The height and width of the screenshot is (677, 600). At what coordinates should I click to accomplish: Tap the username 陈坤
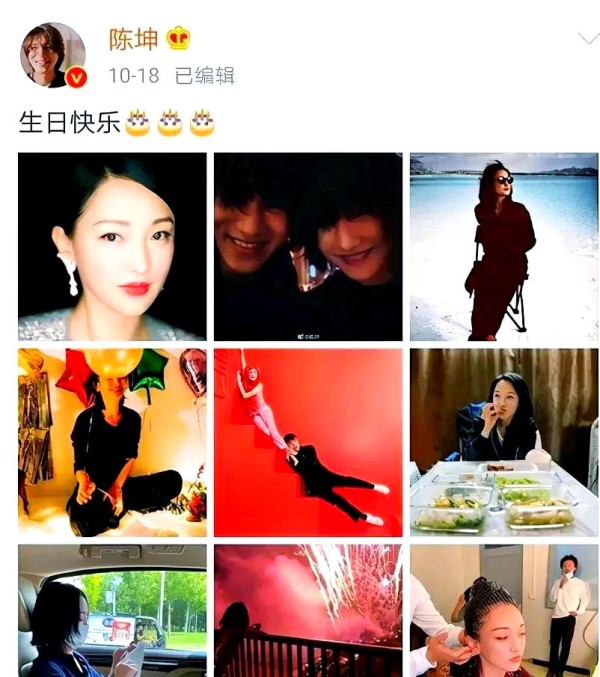point(132,39)
